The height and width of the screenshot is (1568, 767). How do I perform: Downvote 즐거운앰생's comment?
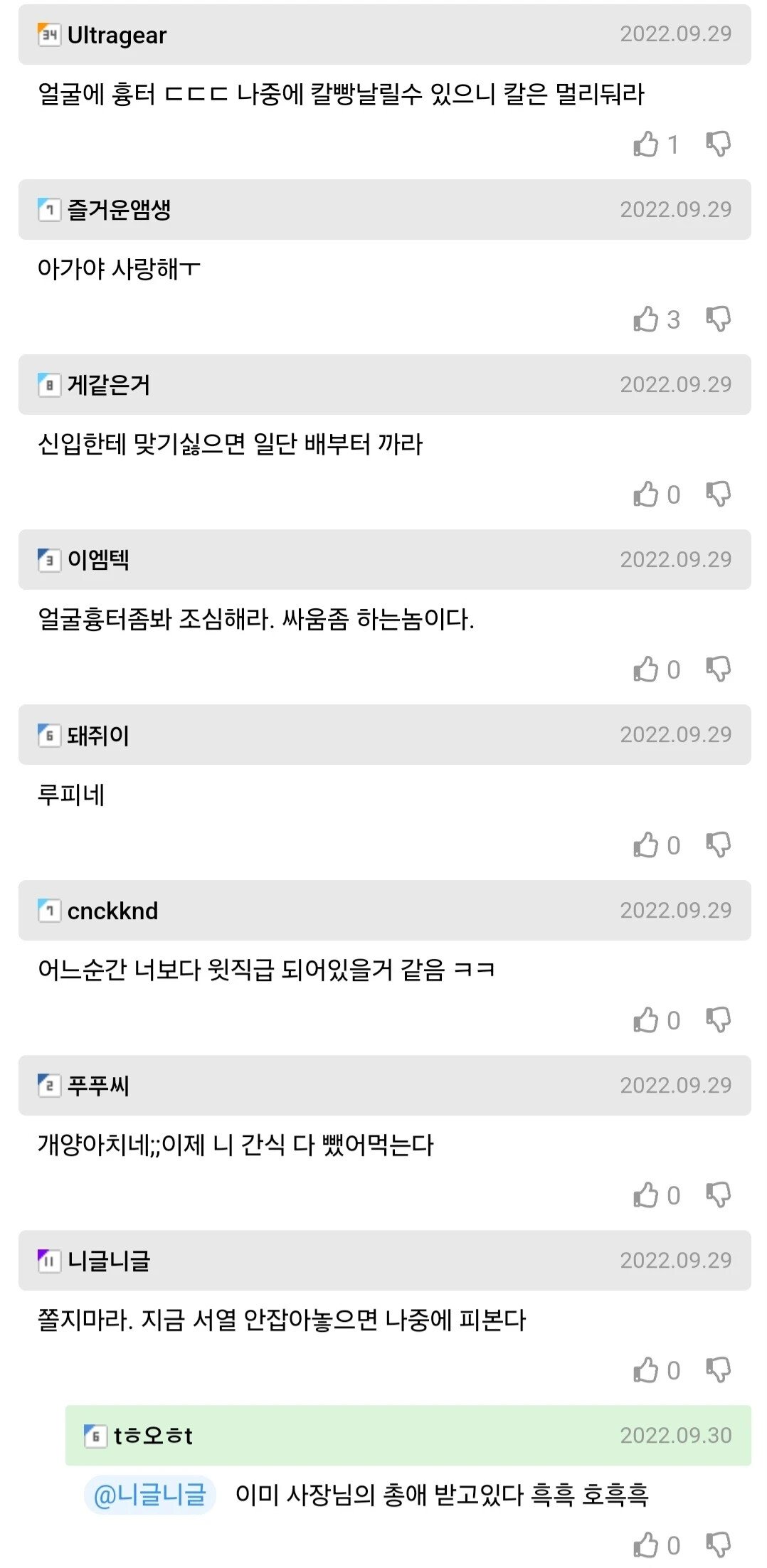click(719, 319)
